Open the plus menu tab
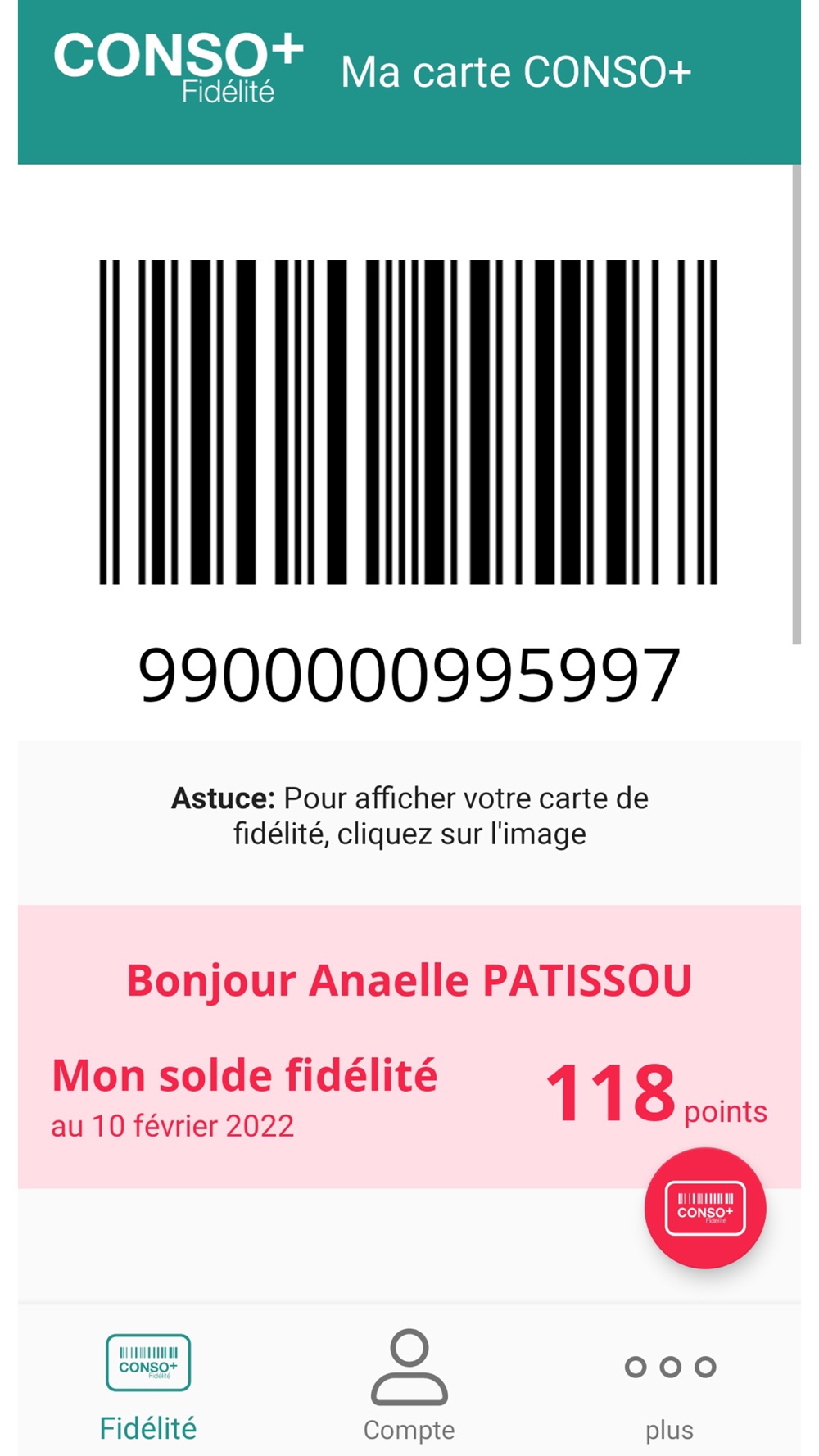Screen dimensions: 819x1456 coord(669,1386)
